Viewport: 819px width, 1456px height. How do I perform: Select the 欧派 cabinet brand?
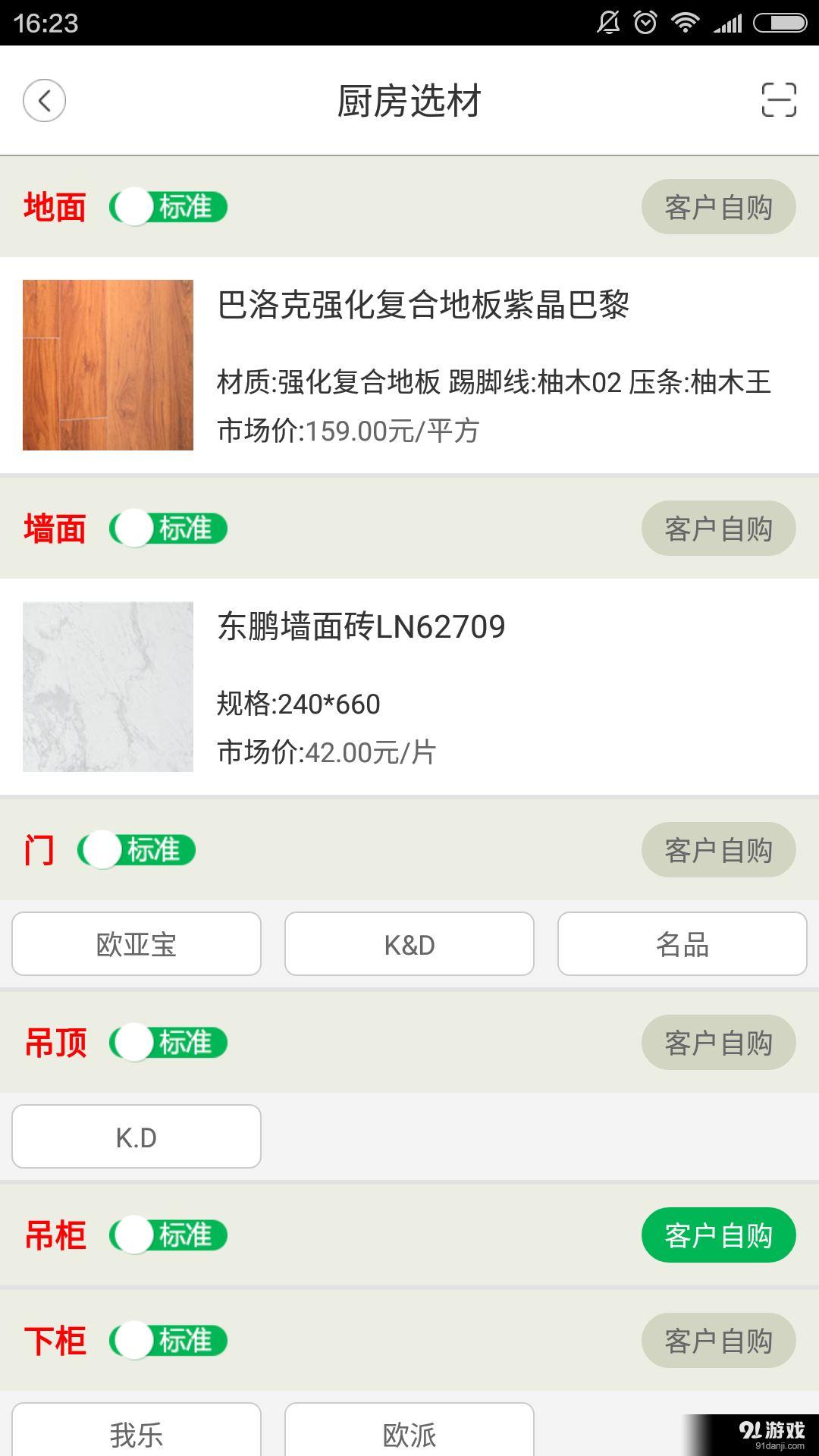click(x=409, y=1433)
